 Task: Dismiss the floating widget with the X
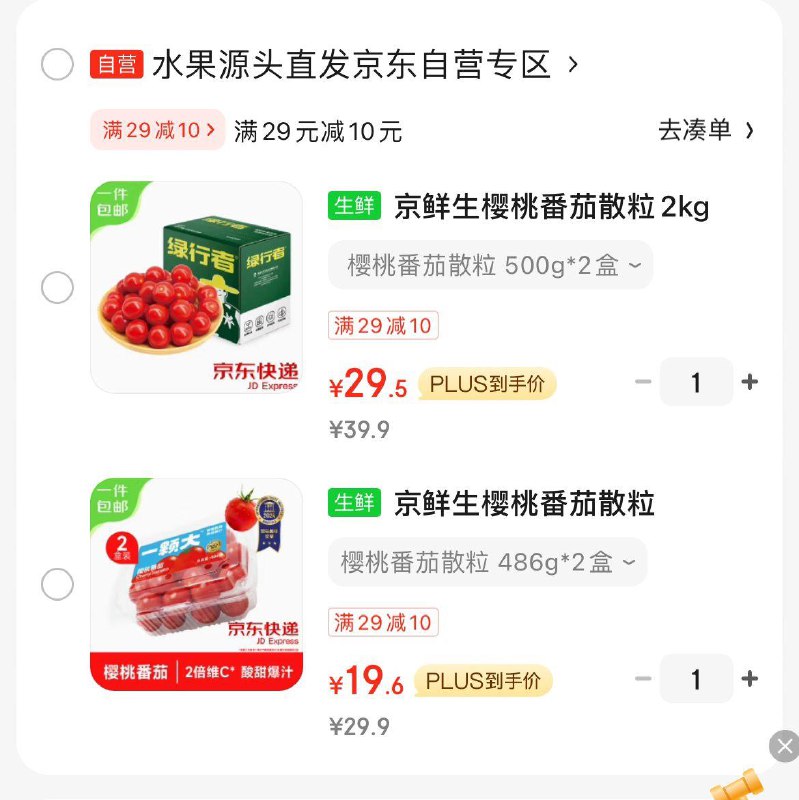click(x=785, y=746)
